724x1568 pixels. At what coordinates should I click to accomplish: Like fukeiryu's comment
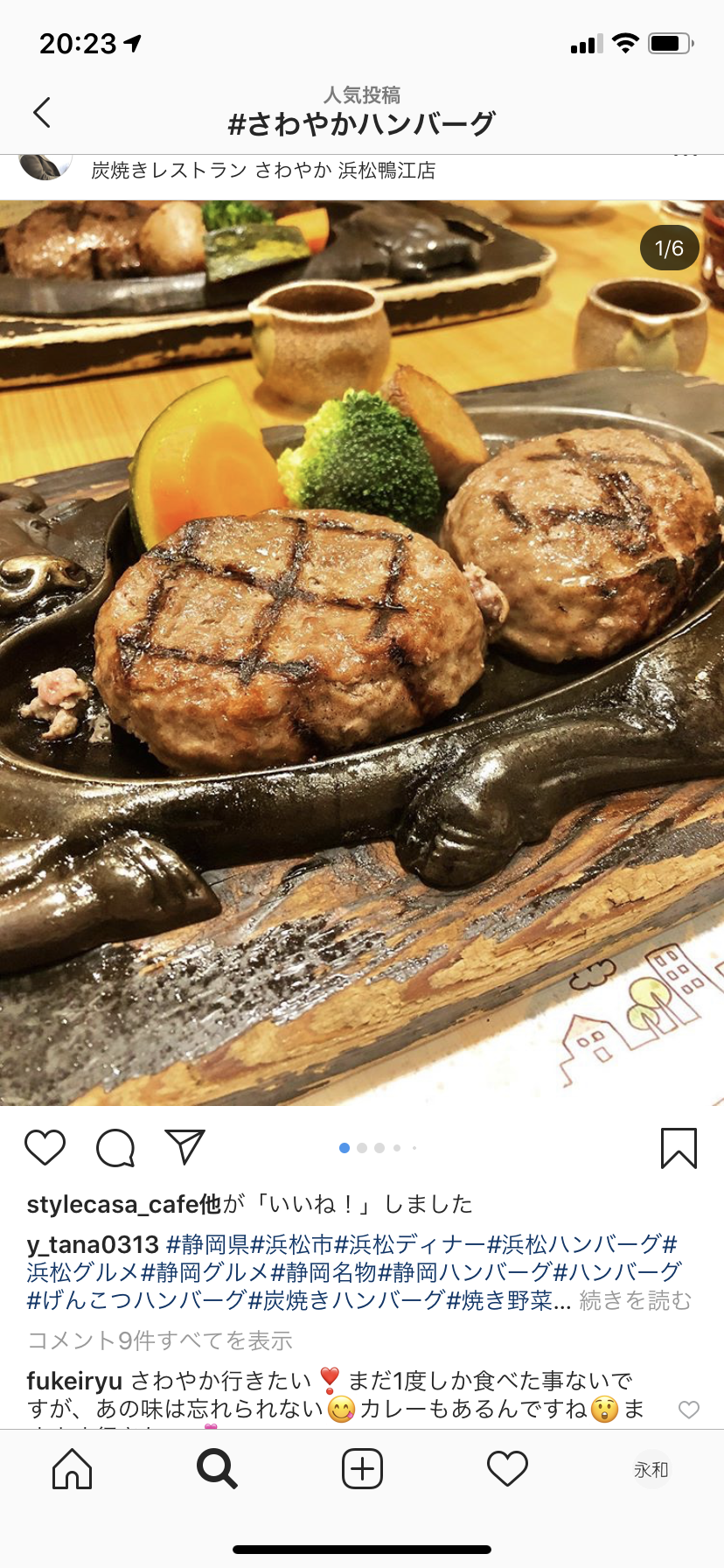689,1409
